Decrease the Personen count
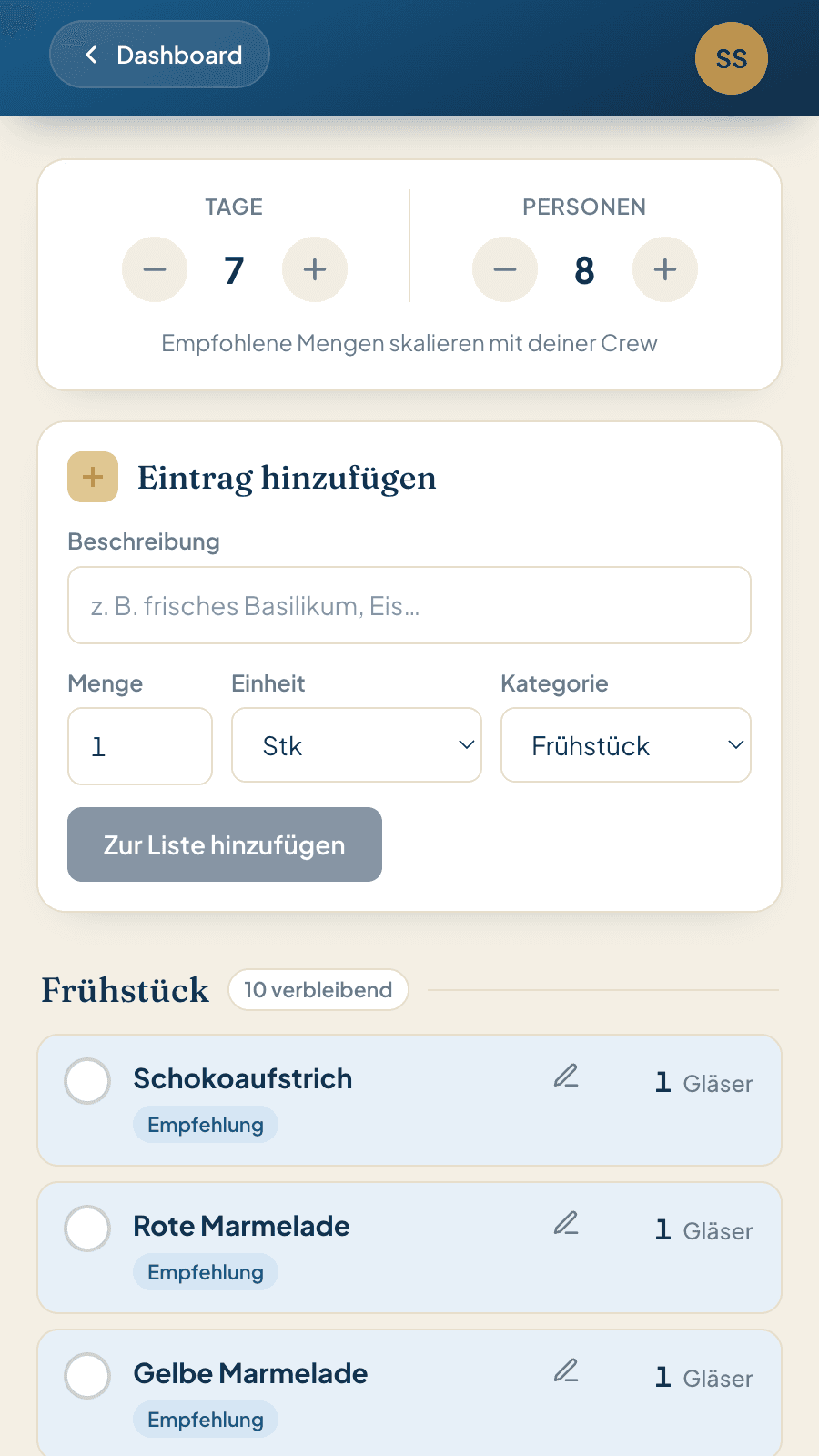Image resolution: width=819 pixels, height=1456 pixels. pyautogui.click(x=505, y=269)
